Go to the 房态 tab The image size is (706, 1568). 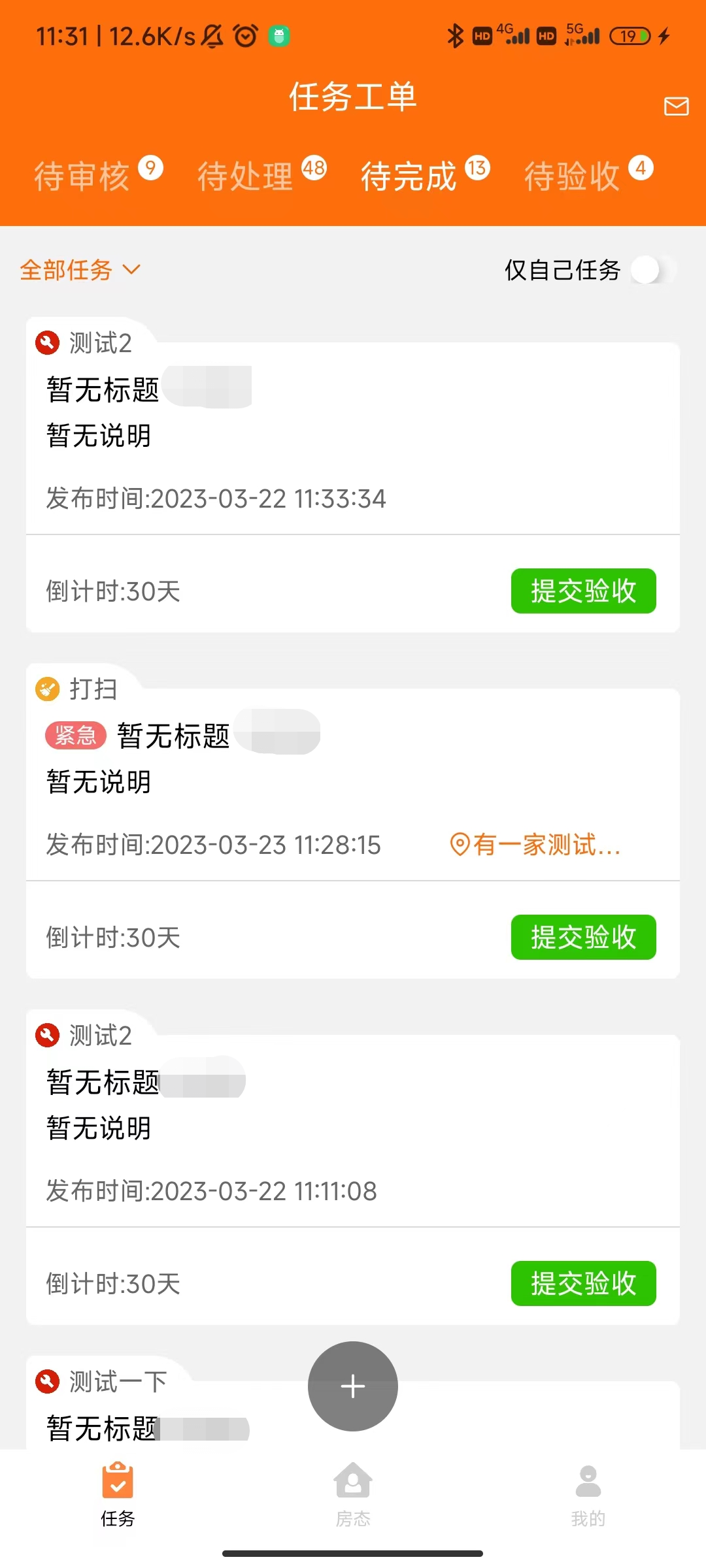353,1495
